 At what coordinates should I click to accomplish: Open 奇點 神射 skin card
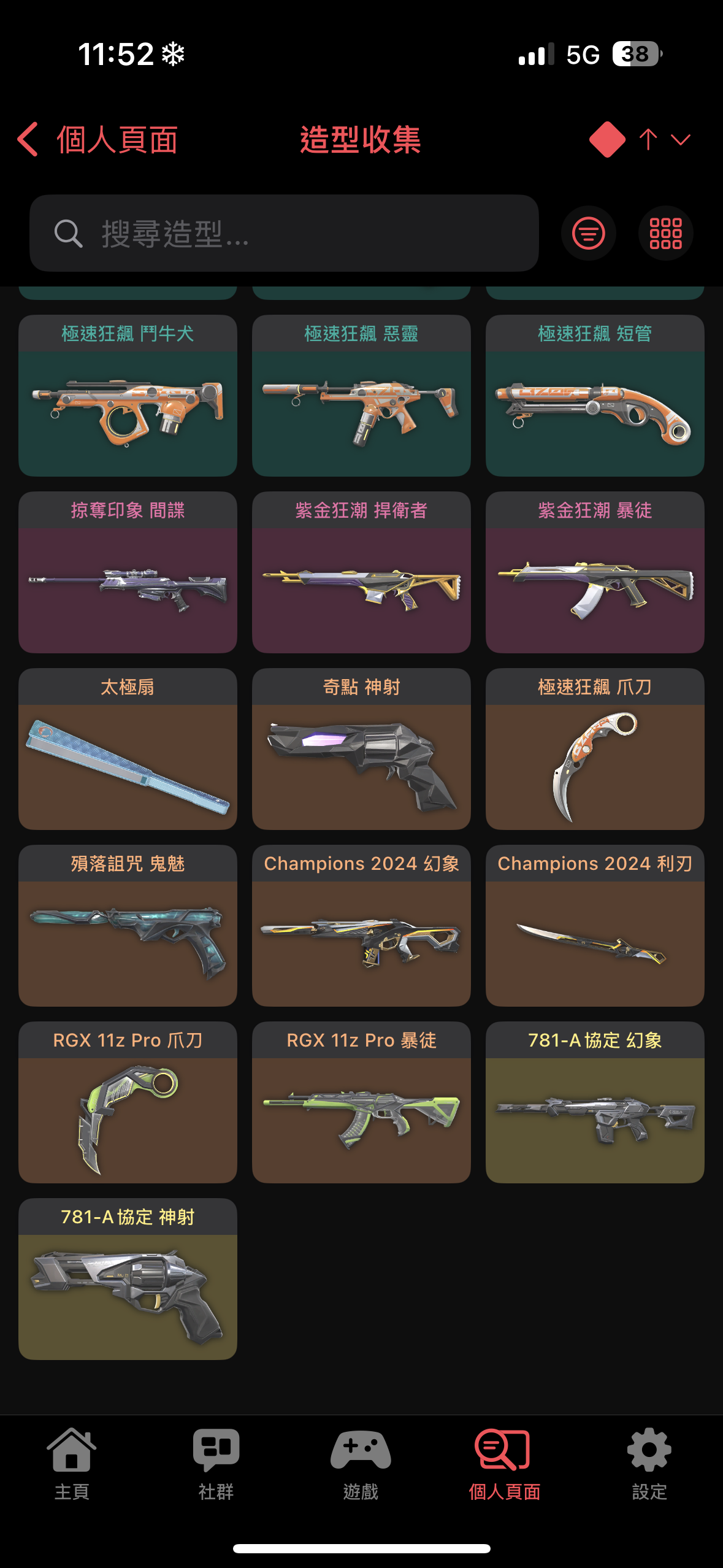[361, 749]
